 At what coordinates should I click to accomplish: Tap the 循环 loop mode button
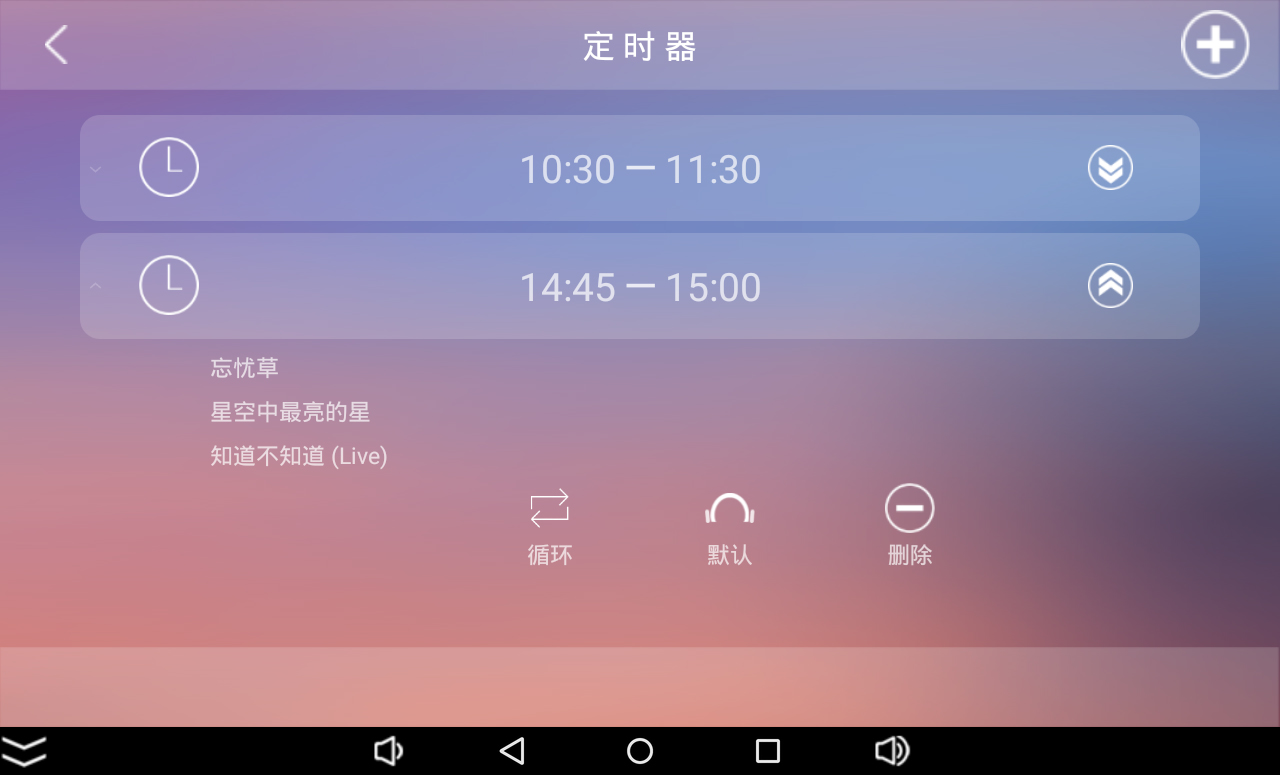tap(549, 525)
